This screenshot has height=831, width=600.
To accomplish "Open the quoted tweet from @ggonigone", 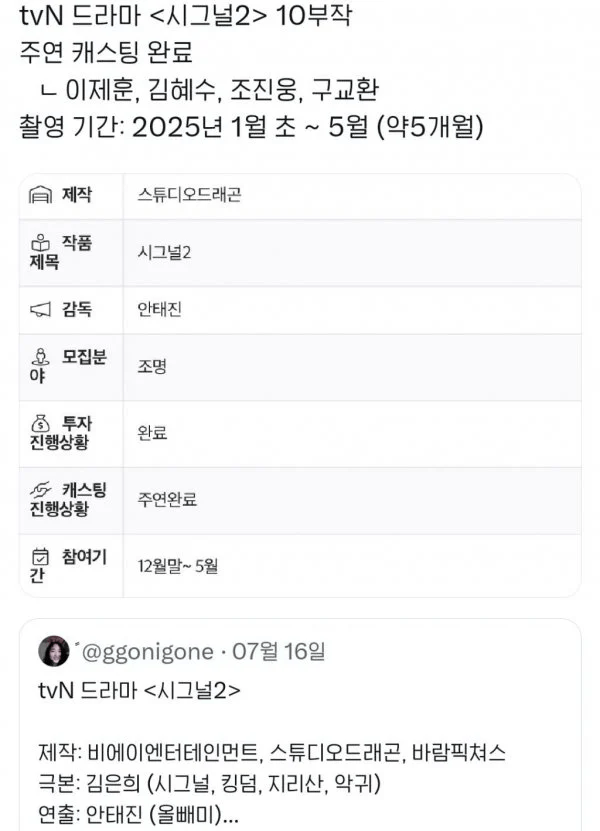I will [300, 740].
